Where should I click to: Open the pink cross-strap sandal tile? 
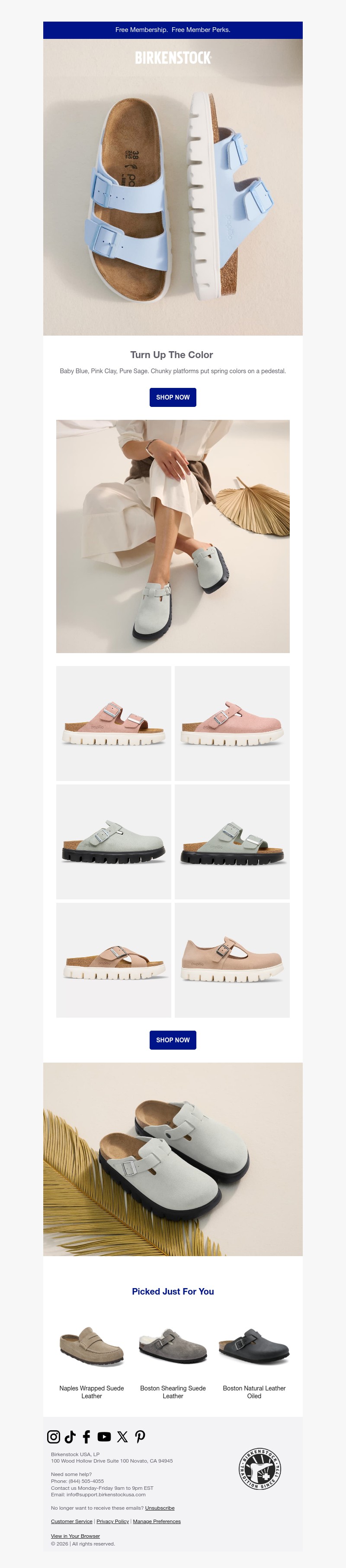click(x=113, y=960)
